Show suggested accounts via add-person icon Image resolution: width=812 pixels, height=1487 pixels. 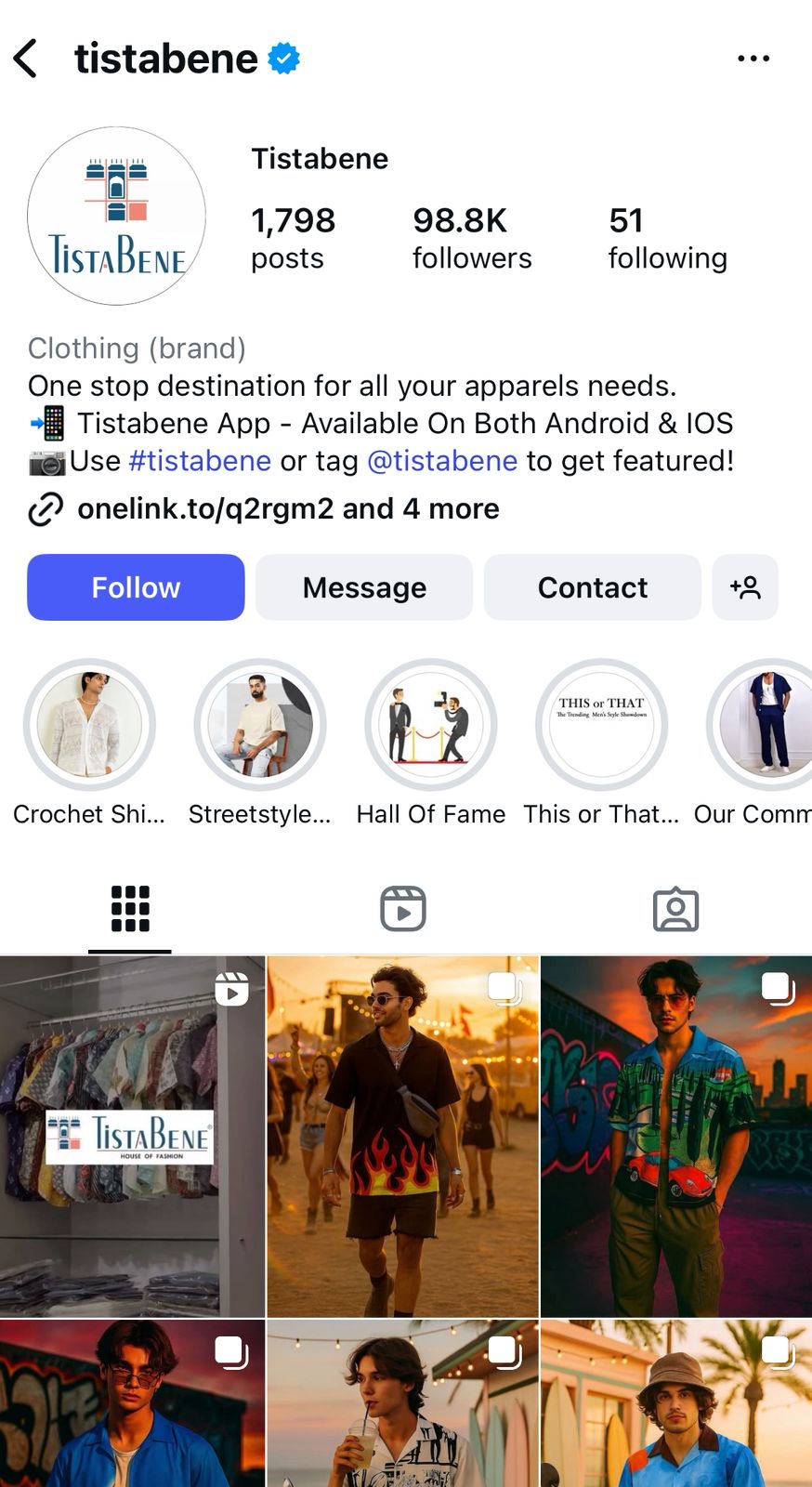point(745,587)
